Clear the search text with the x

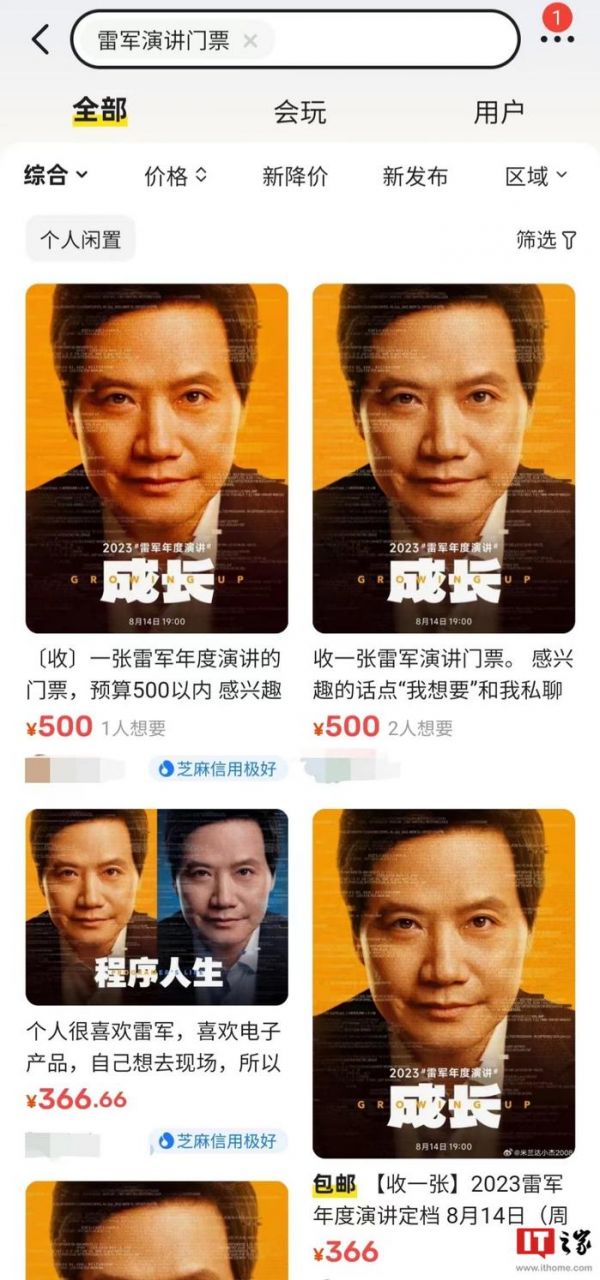pos(251,40)
